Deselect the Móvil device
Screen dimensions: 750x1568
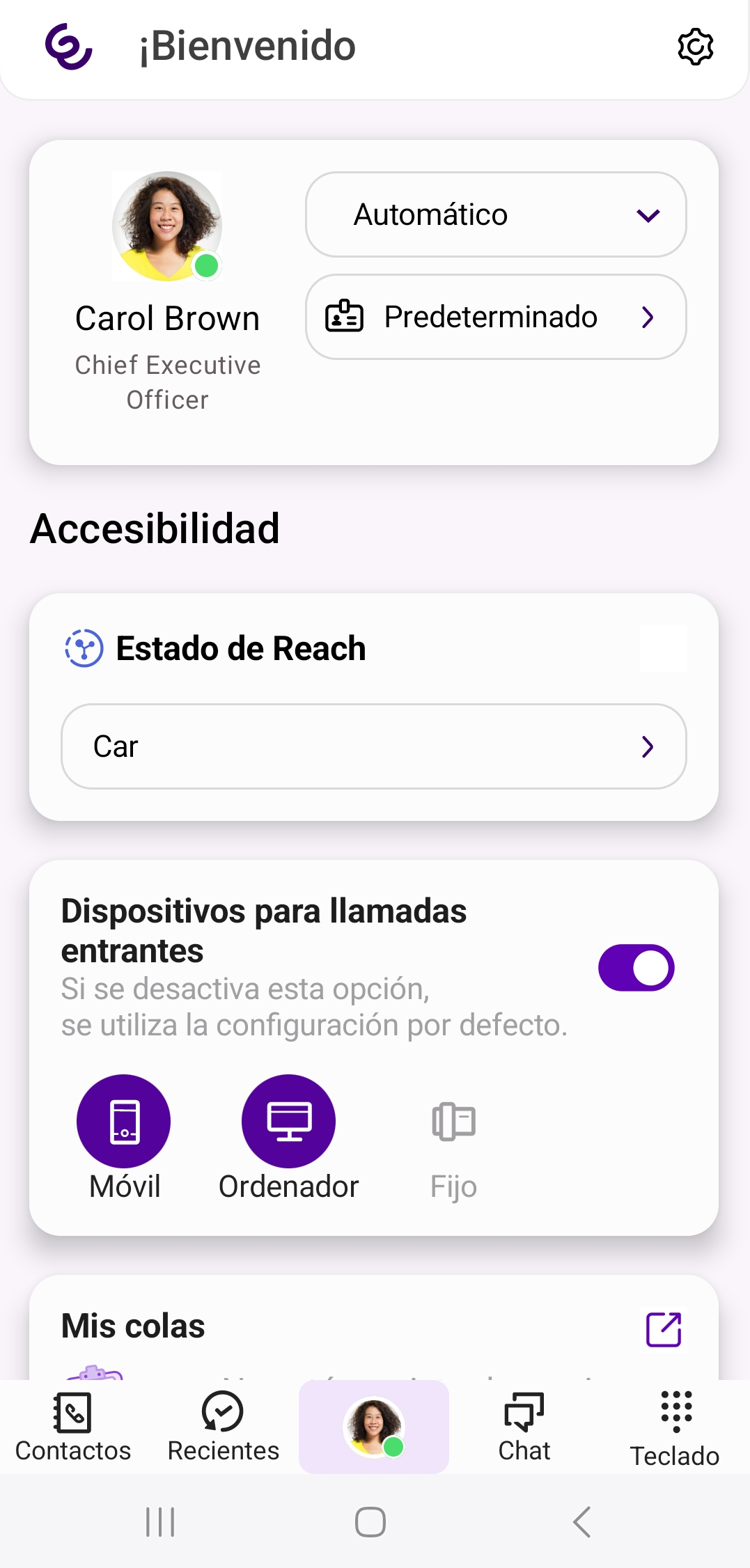click(x=124, y=1121)
